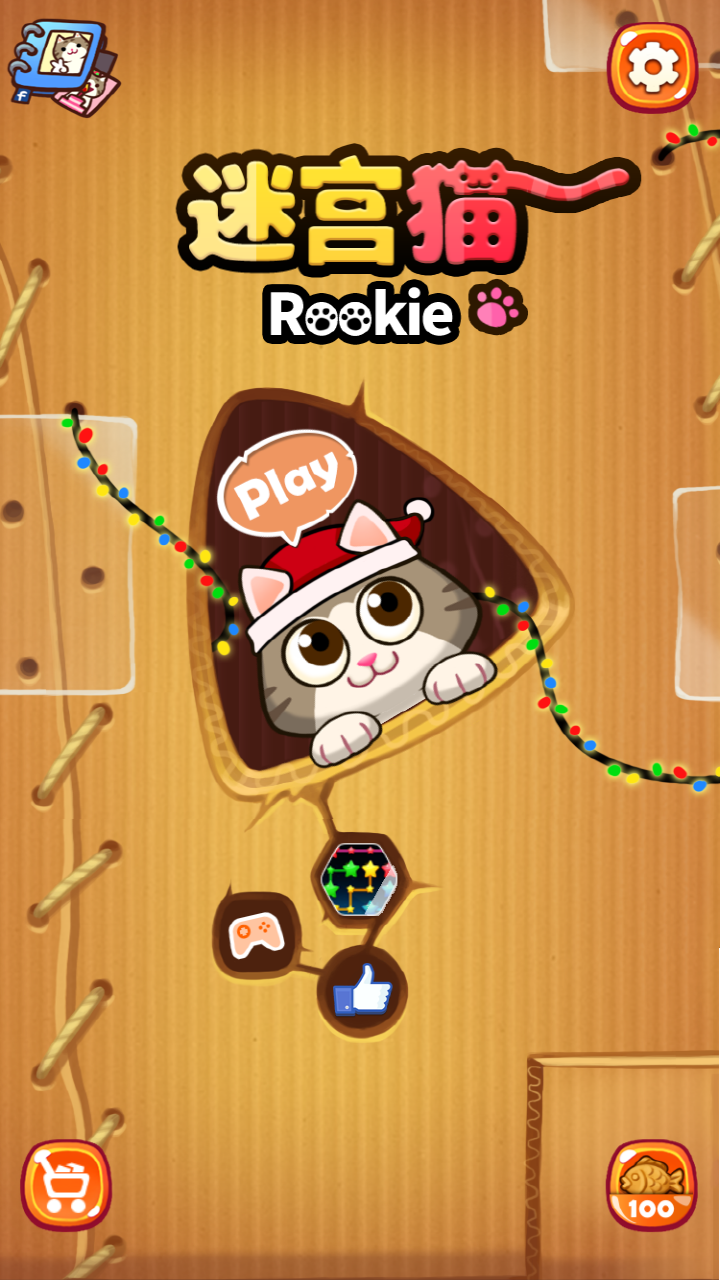The image size is (720, 1280).
Task: Tap the Play speech bubble
Action: click(287, 483)
